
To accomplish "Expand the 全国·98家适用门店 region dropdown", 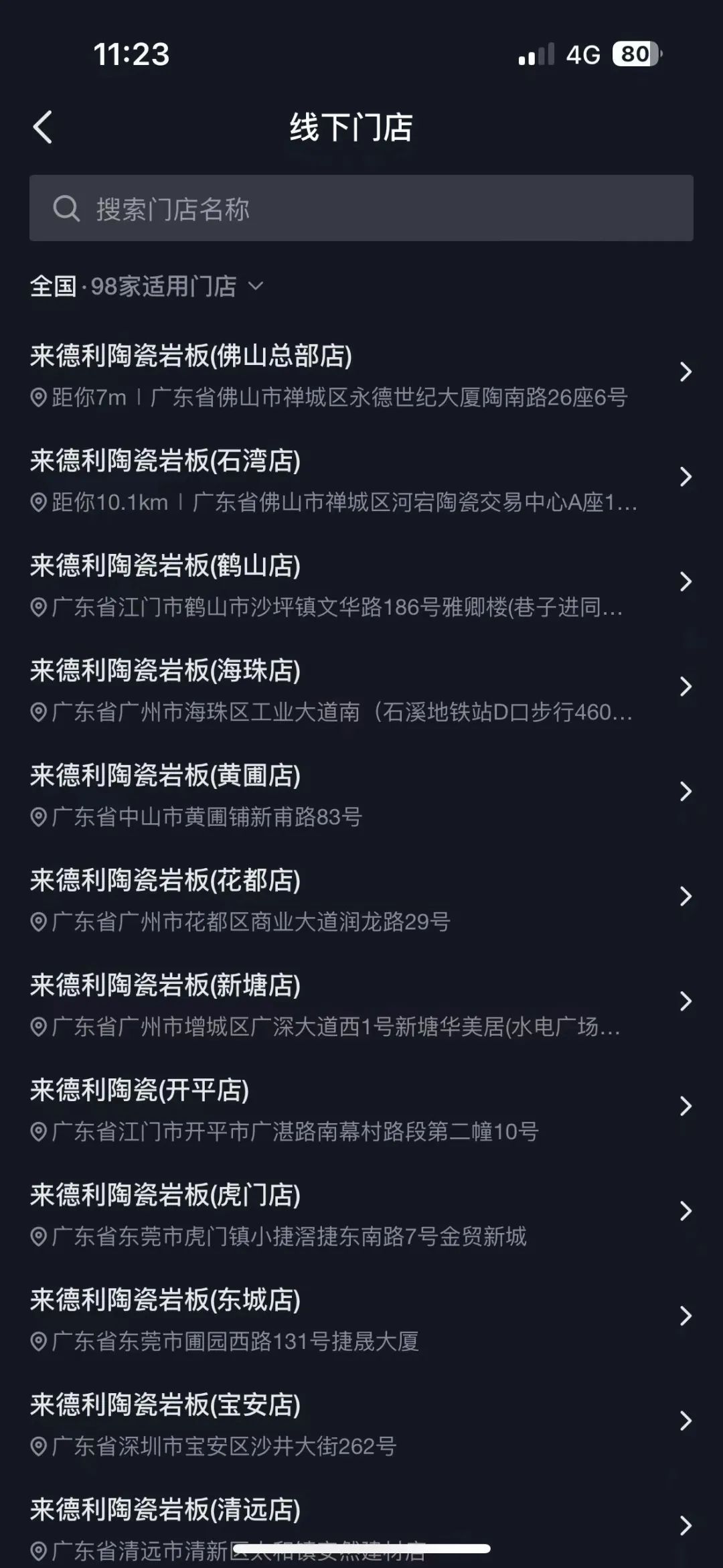I will (x=147, y=287).
